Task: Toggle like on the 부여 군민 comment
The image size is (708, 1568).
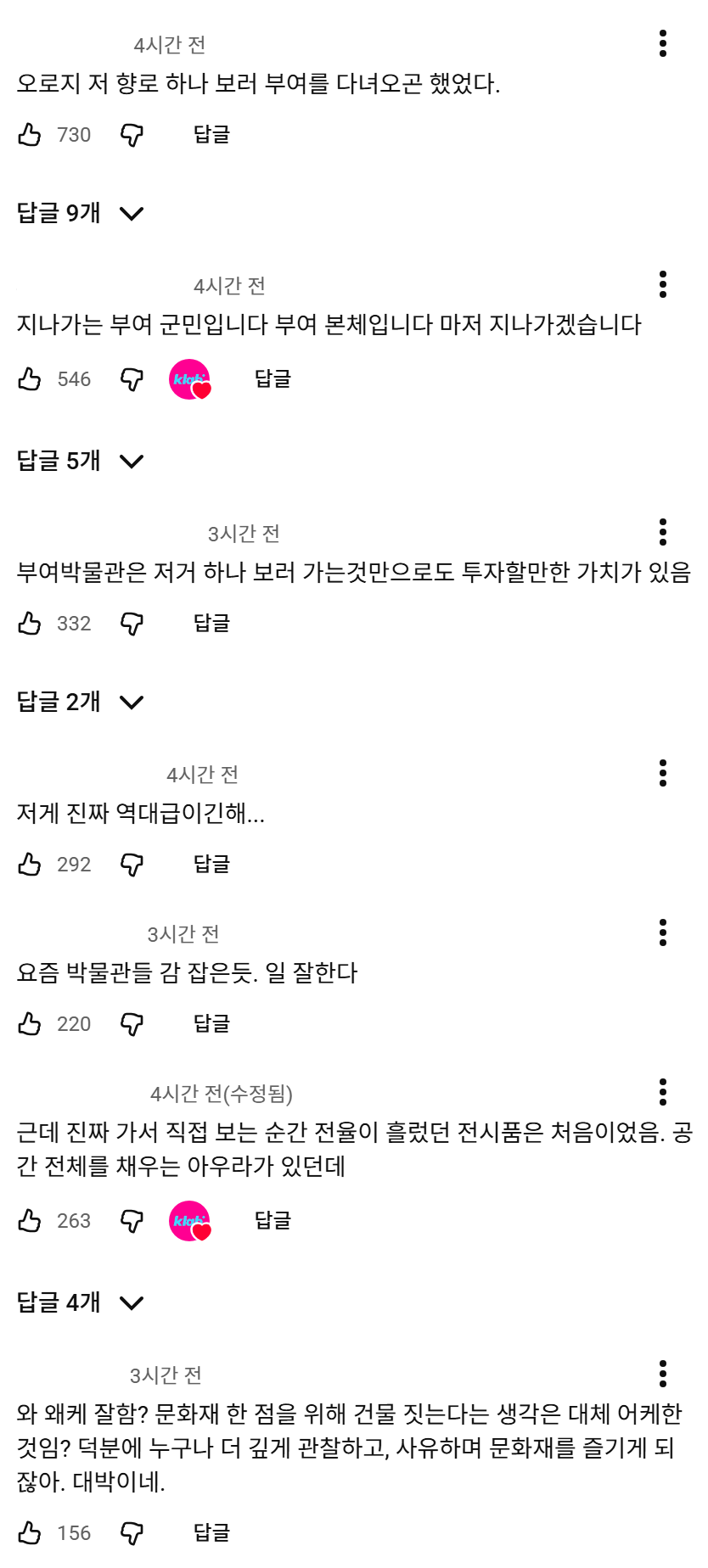Action: tap(31, 378)
